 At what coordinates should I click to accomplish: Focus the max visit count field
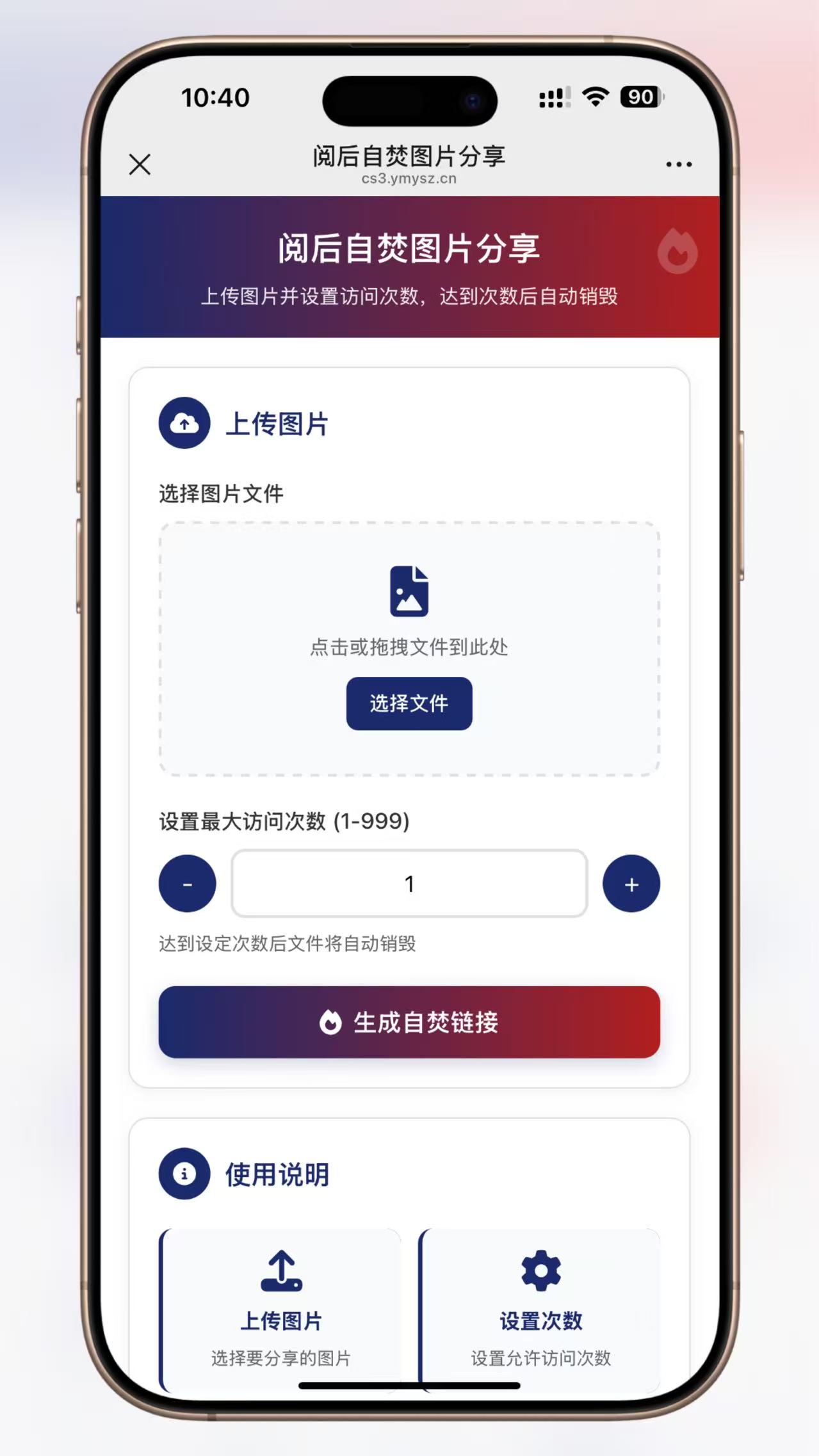tap(409, 884)
